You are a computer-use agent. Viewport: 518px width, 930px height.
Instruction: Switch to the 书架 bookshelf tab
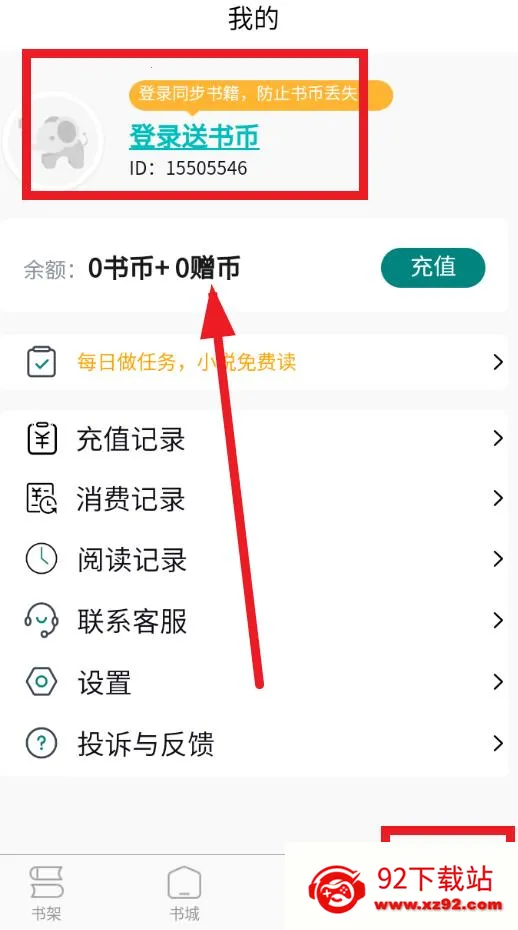46,893
